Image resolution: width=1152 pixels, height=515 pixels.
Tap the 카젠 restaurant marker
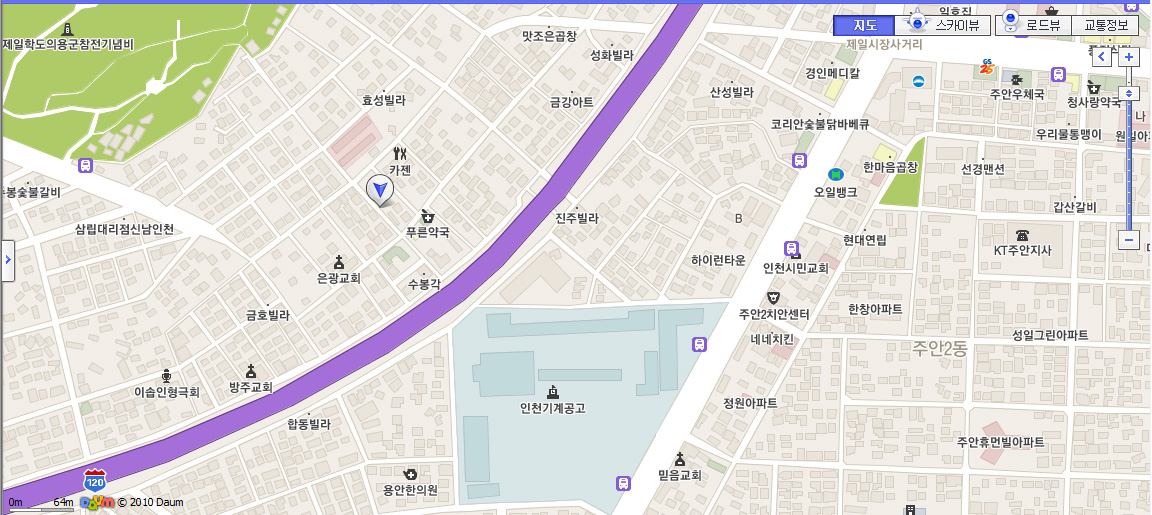pyautogui.click(x=401, y=154)
